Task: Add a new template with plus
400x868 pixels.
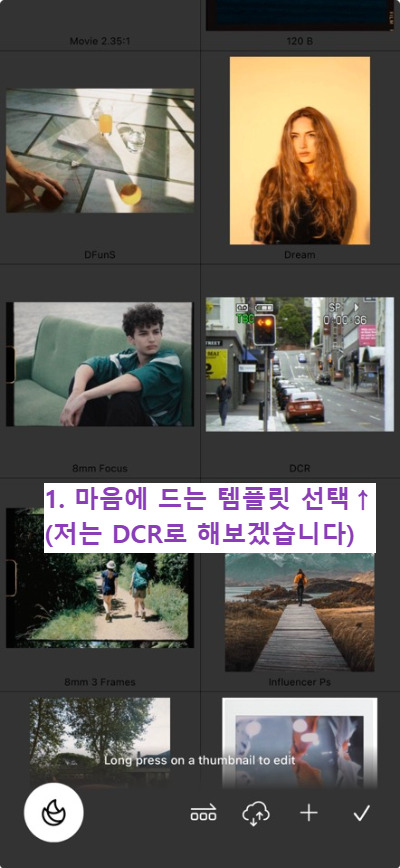Action: tap(309, 813)
